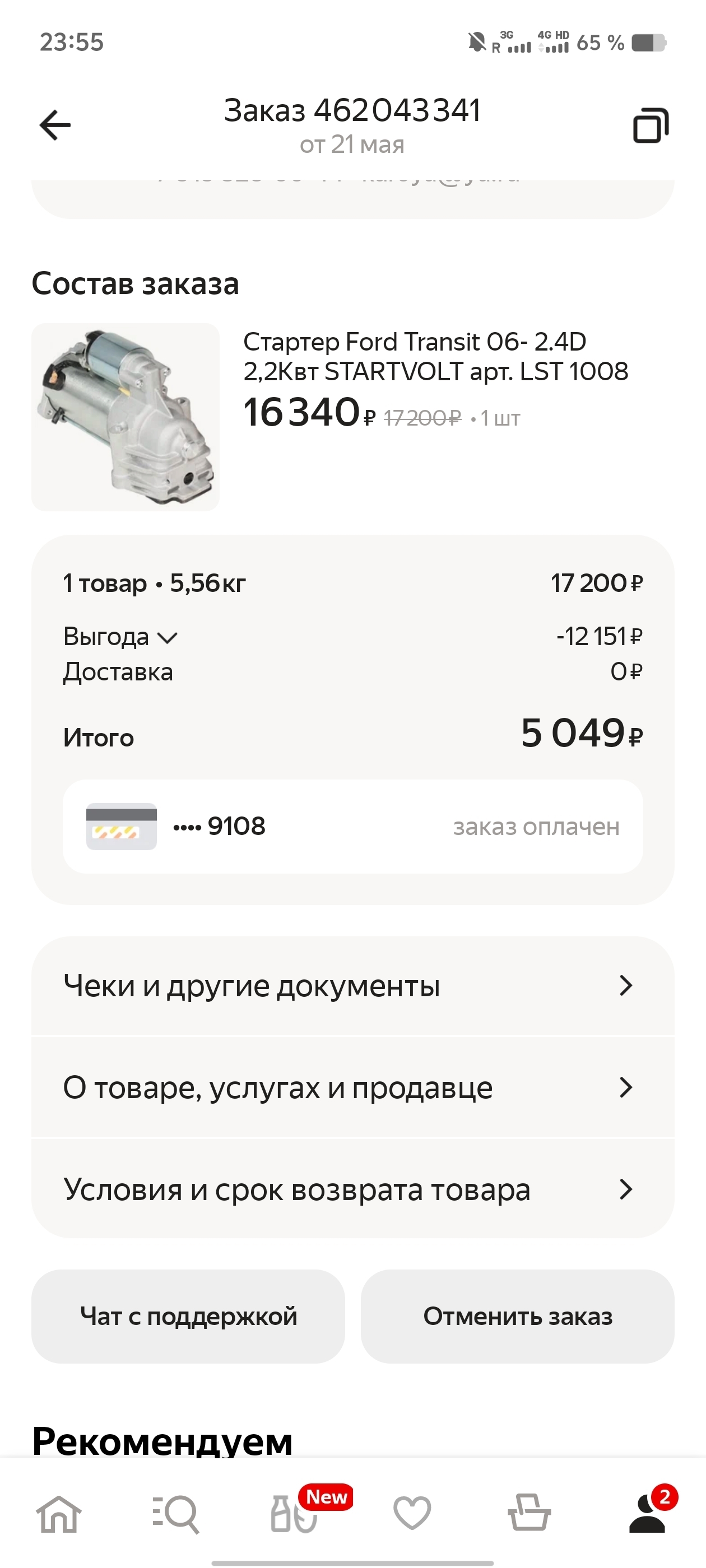Open the groceries tab marked New
The image size is (706, 1568).
point(294,1513)
